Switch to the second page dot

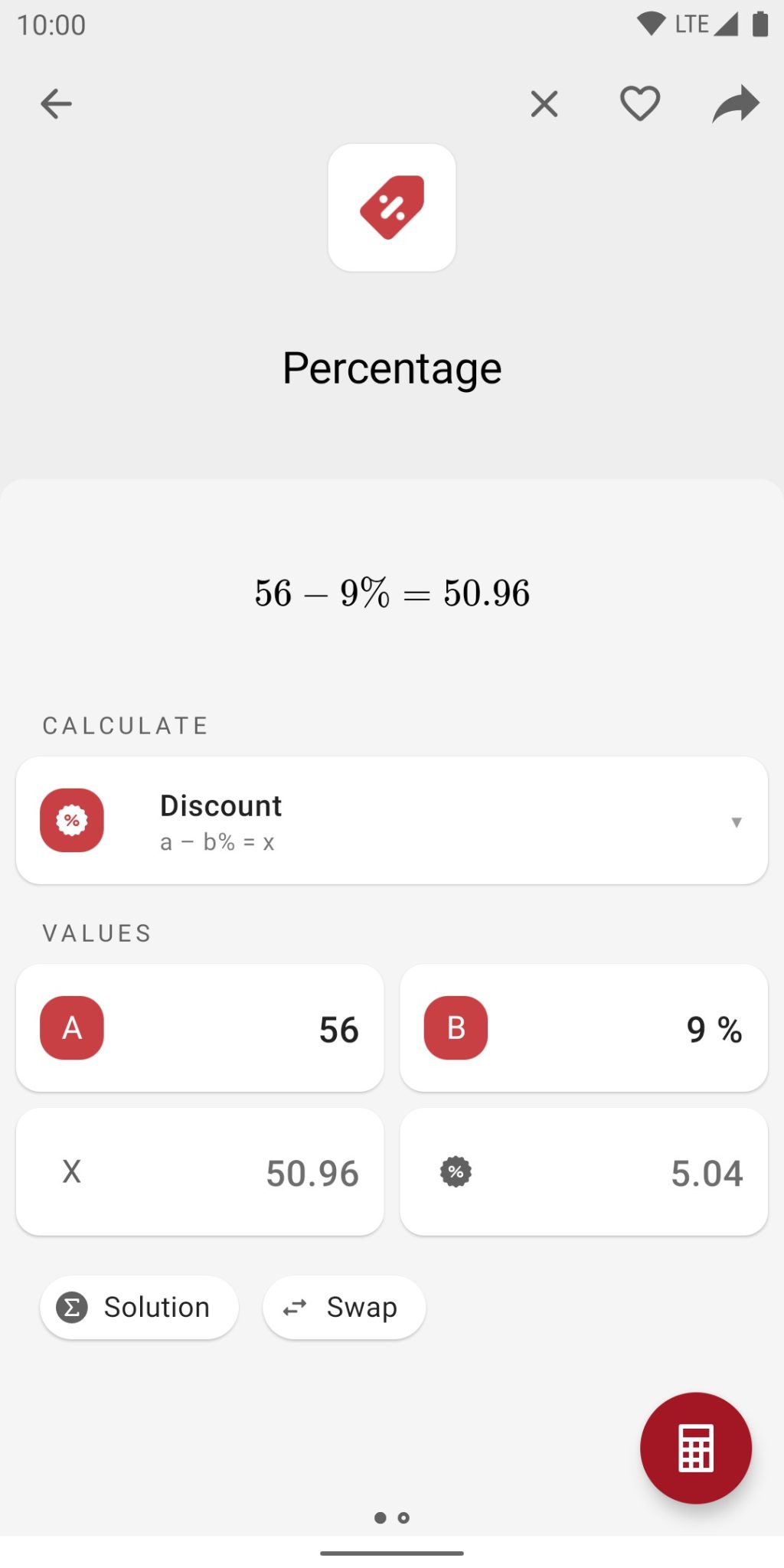coord(403,1517)
